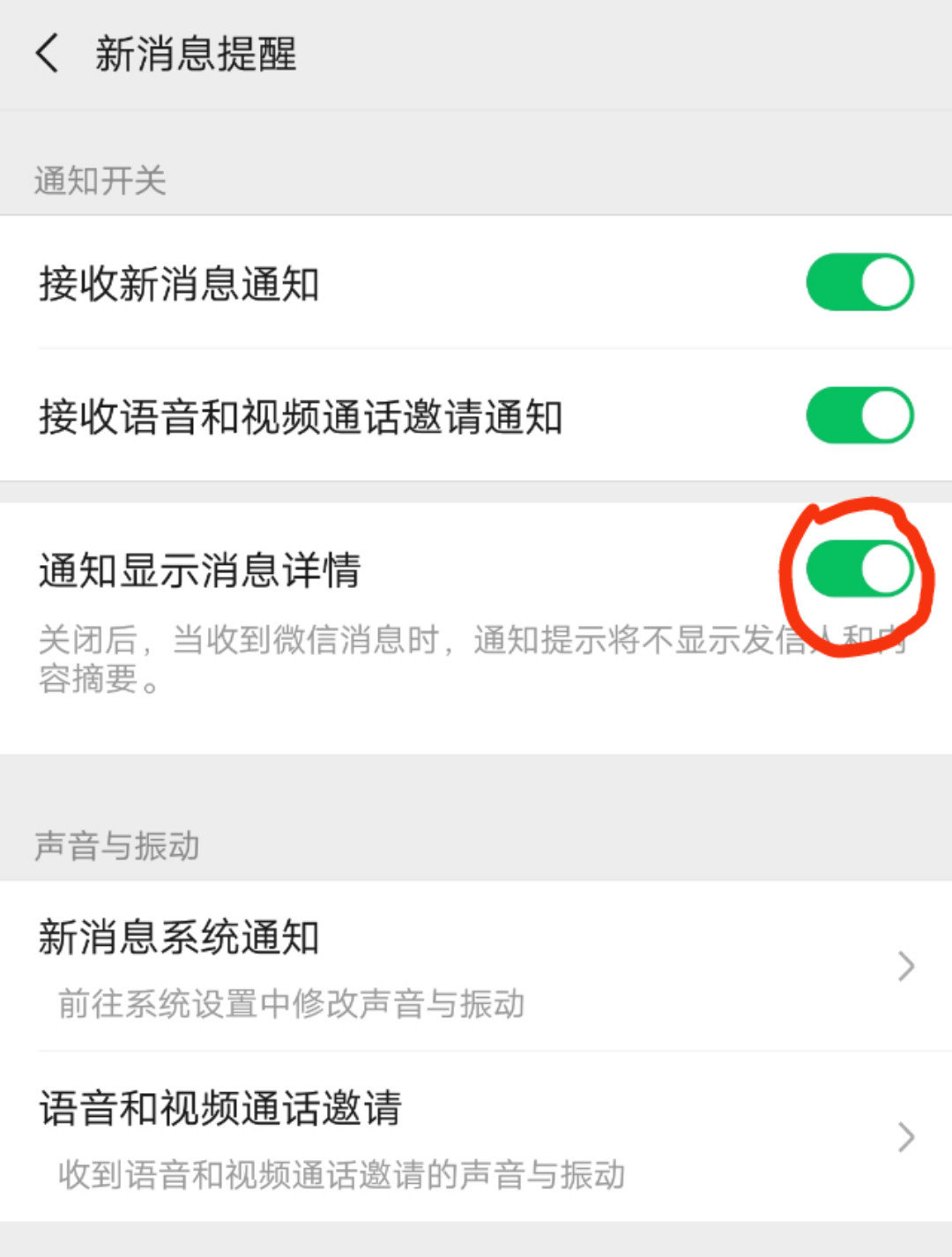Tap the switch beside 接收语音和视频通话邀请通知

pos(859,416)
